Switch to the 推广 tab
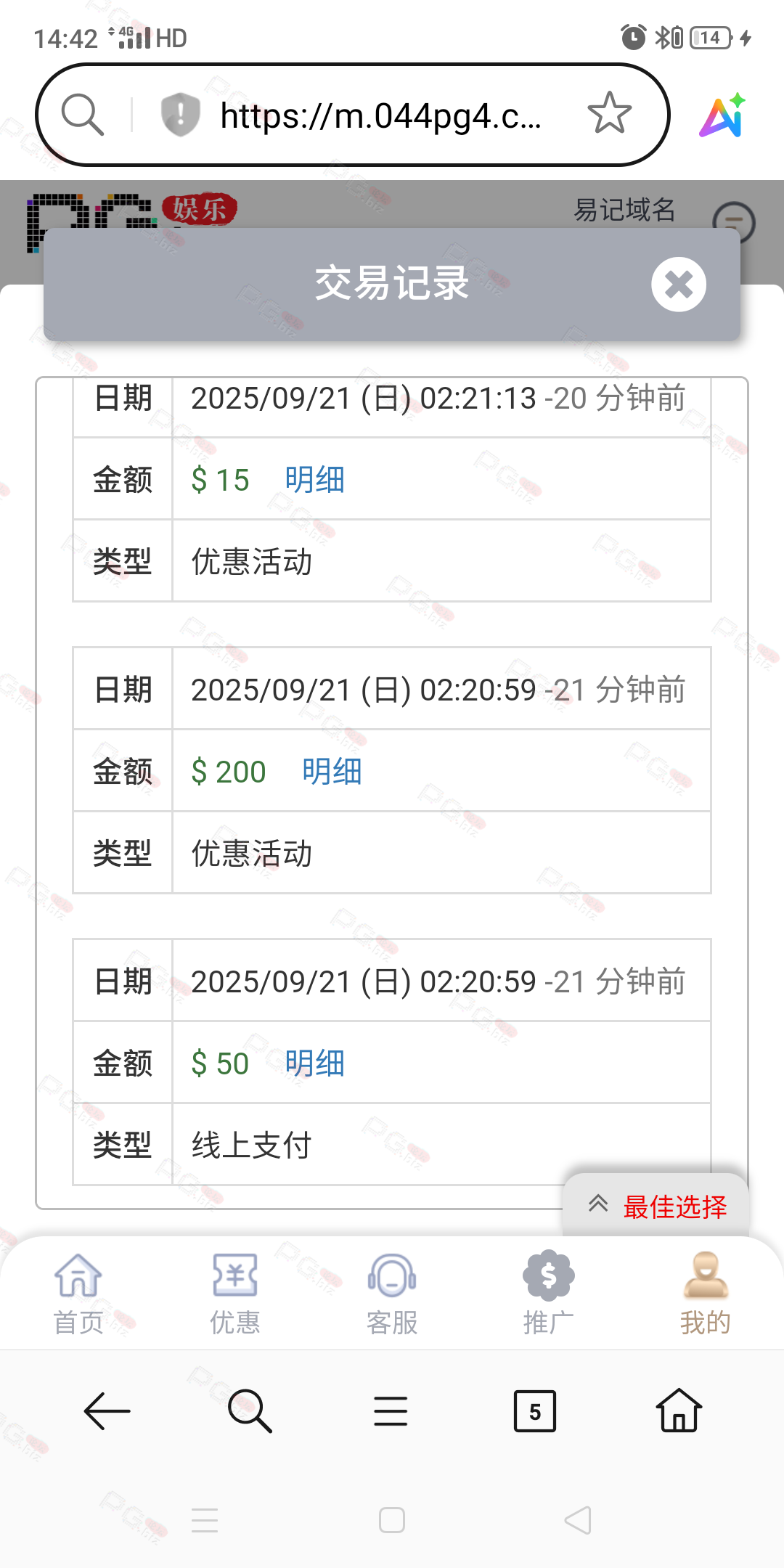 point(548,1294)
